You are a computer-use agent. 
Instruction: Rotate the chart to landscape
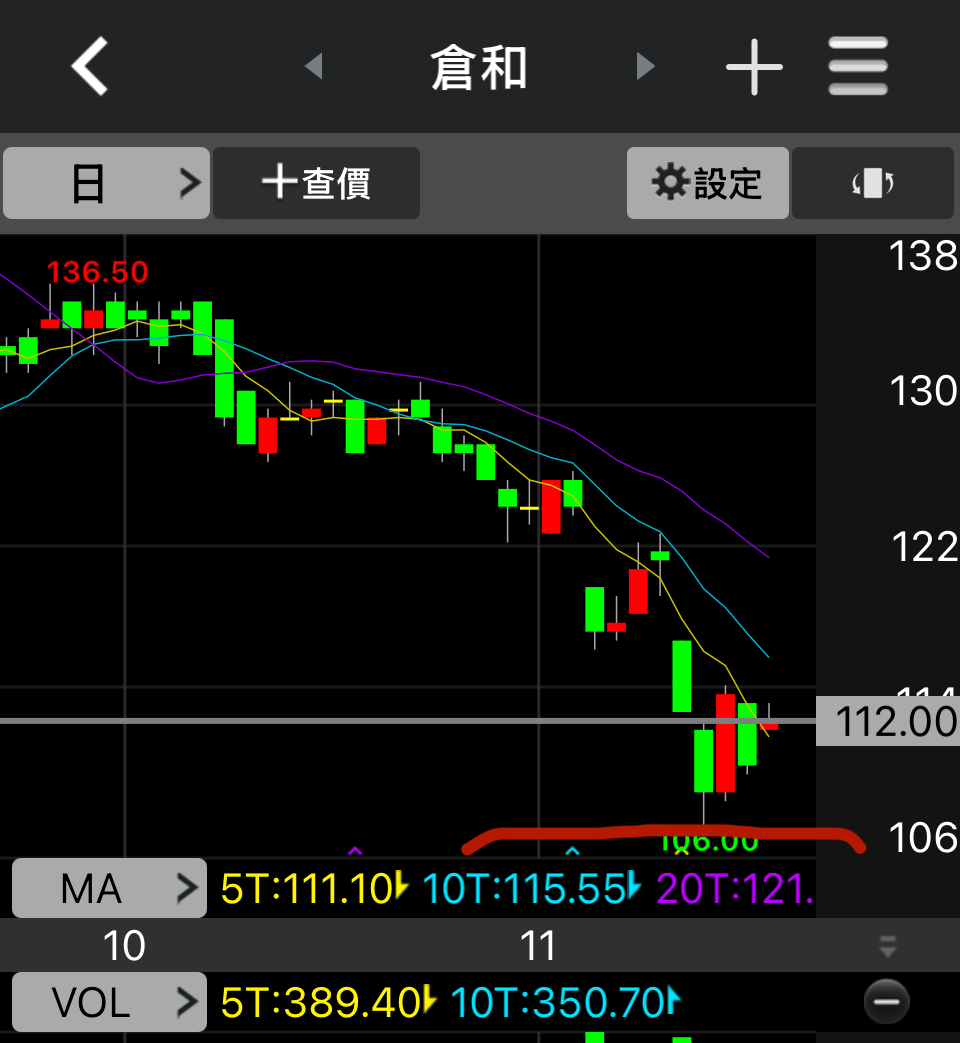pos(872,183)
